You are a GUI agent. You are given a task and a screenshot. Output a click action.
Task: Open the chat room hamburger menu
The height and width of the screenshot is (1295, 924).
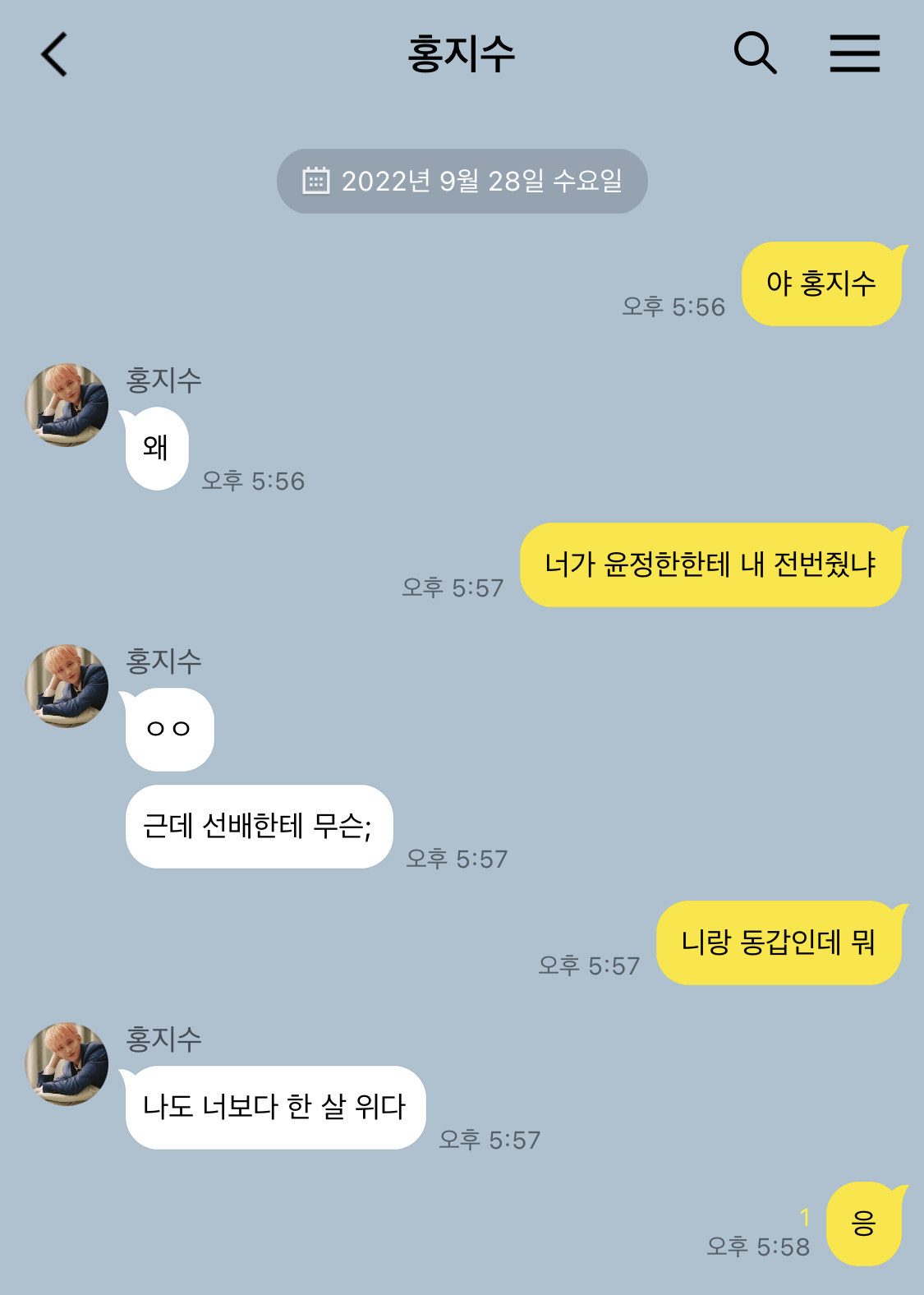(854, 53)
